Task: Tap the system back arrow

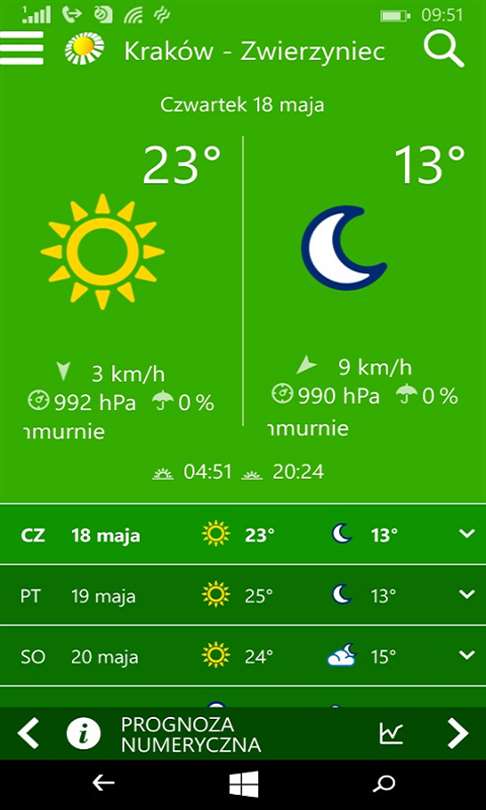Action: [x=103, y=783]
